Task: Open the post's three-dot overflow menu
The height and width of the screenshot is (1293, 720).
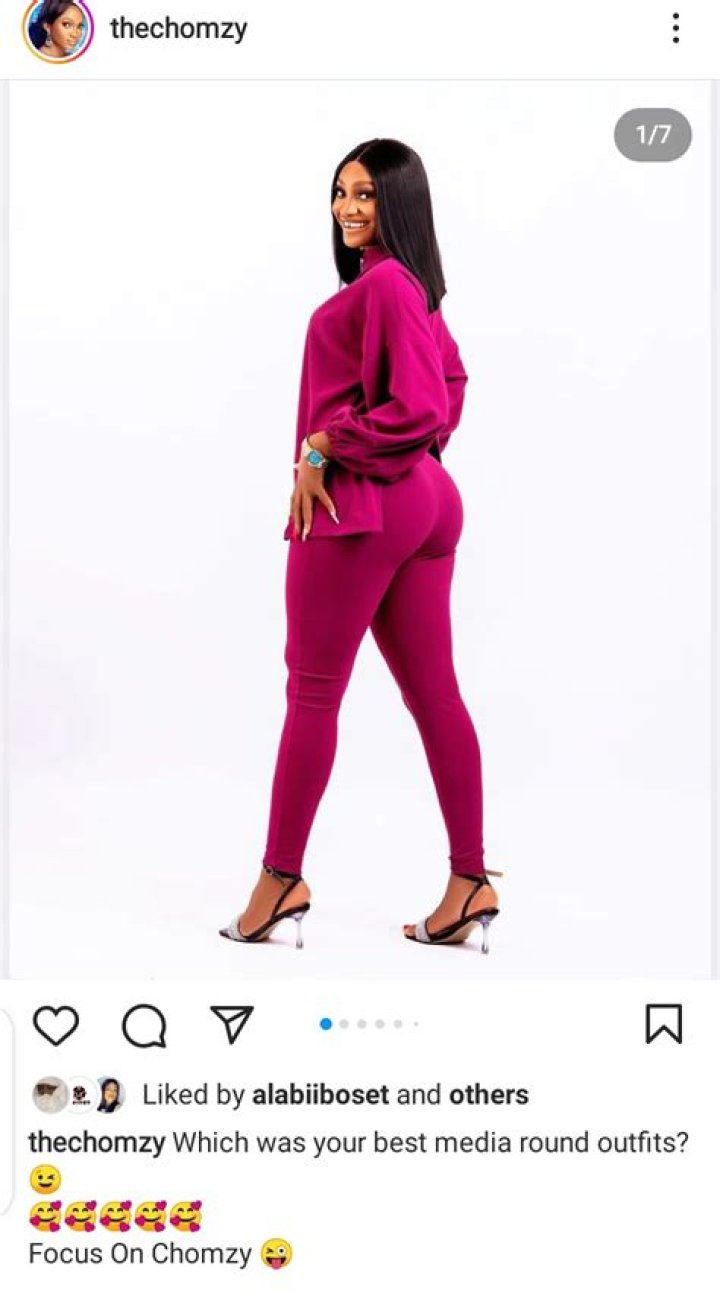Action: click(x=676, y=28)
